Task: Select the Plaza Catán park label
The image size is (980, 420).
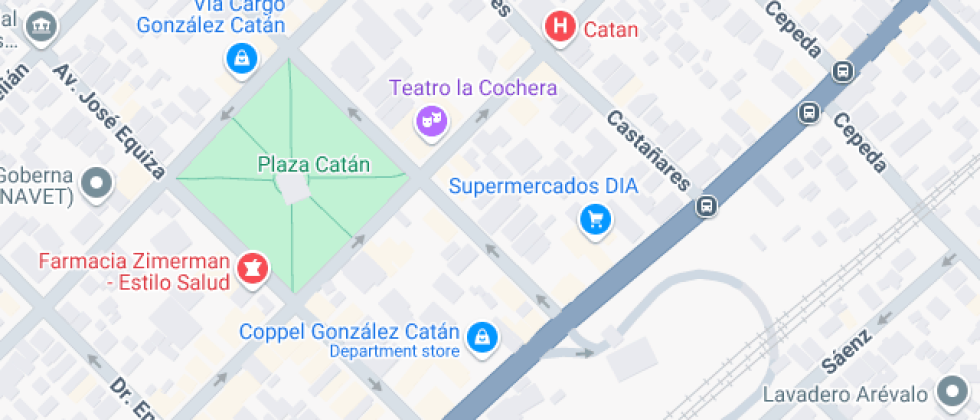Action: point(314,165)
